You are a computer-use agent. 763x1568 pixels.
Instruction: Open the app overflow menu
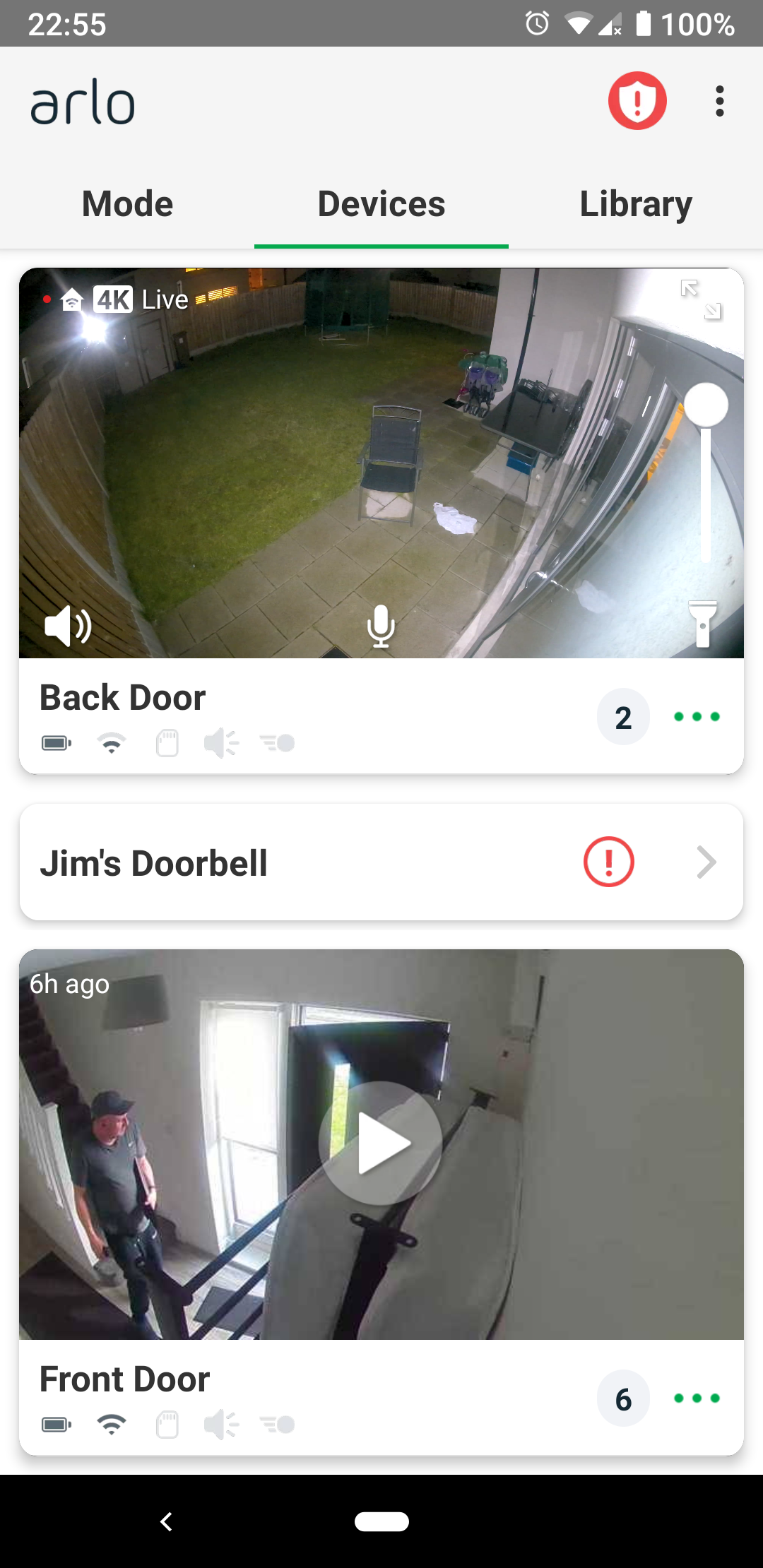719,101
